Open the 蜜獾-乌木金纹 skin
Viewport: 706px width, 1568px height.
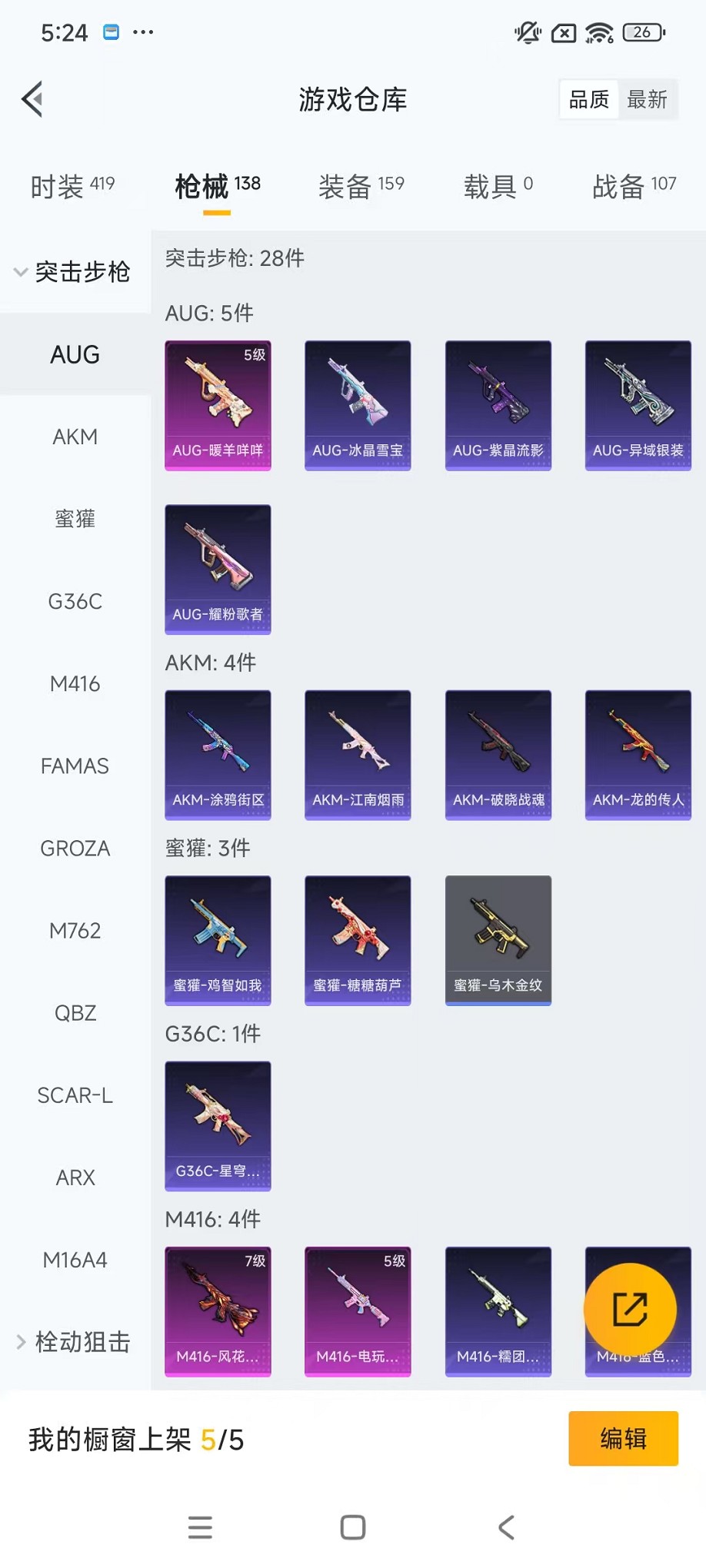(x=498, y=940)
